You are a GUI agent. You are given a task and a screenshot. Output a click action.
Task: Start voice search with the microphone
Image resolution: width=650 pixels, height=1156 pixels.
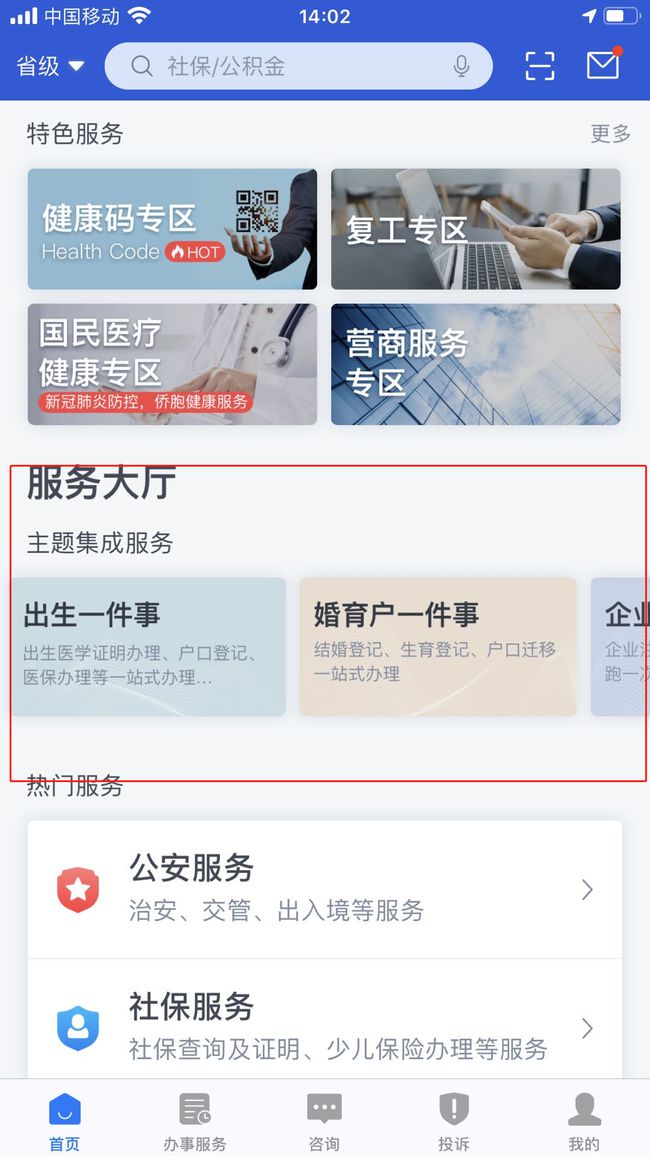pos(461,66)
